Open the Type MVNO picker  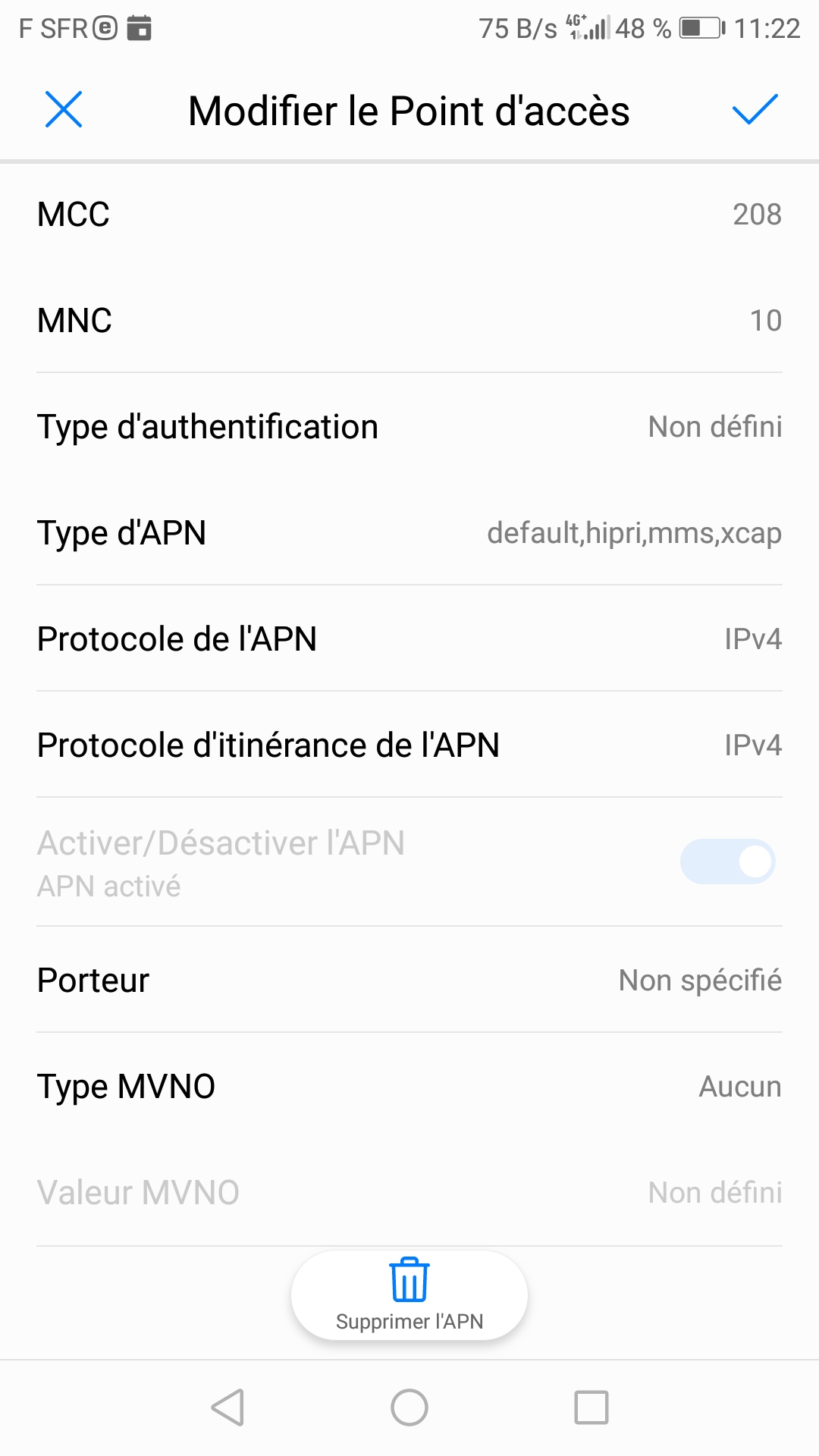coord(409,1086)
